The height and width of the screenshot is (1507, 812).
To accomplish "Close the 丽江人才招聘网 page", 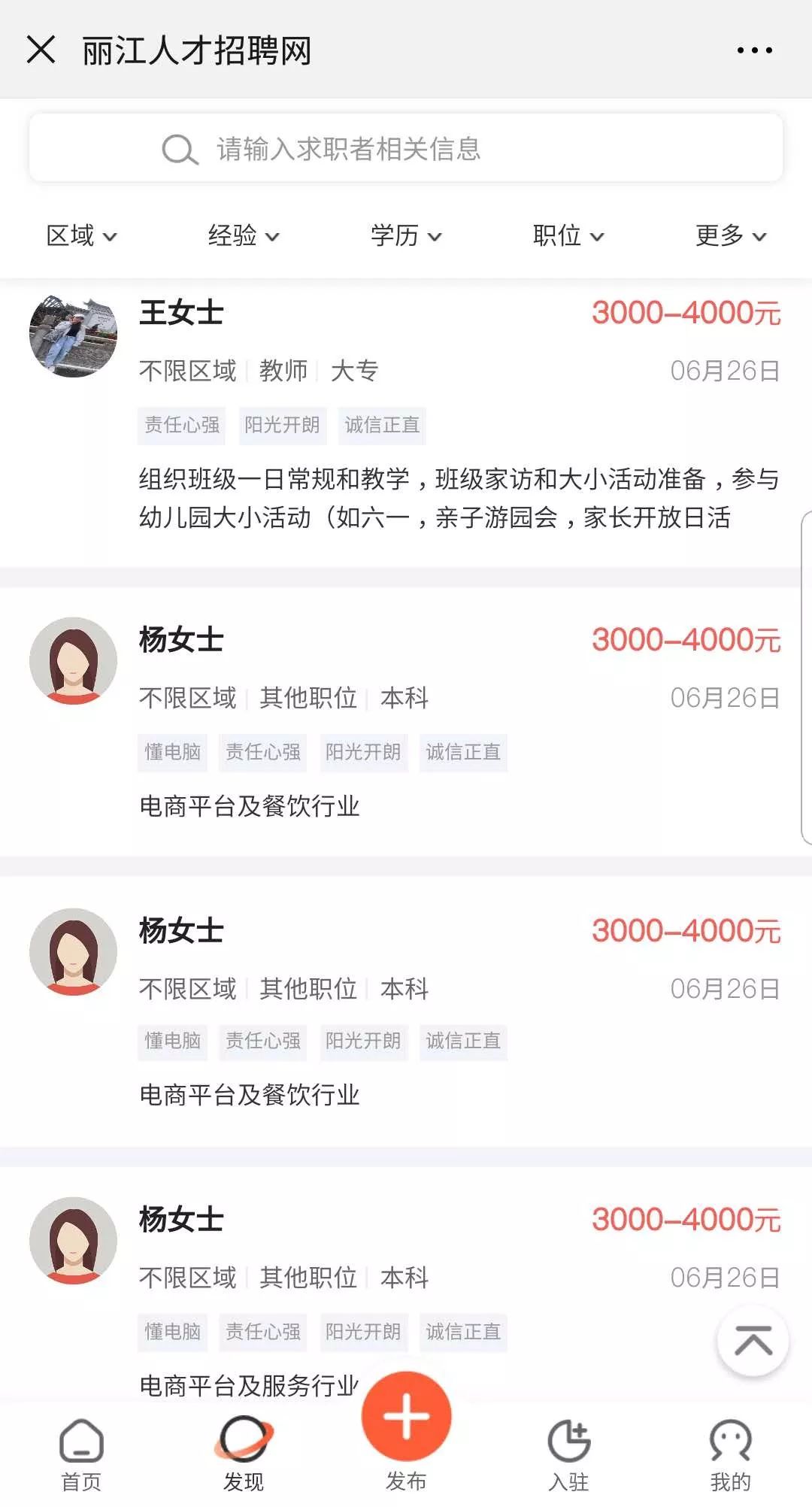I will (41, 50).
